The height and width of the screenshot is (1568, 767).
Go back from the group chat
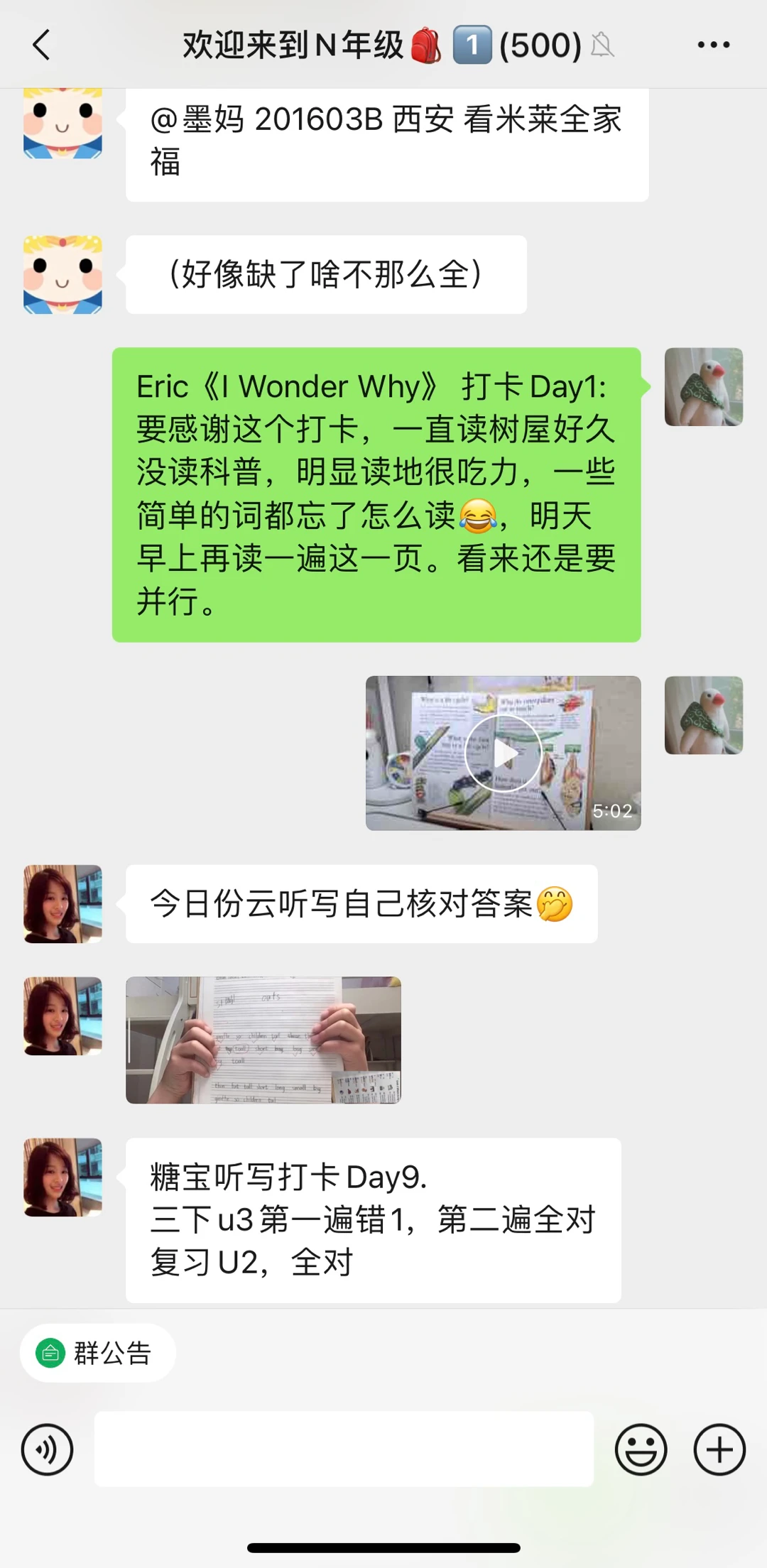(x=42, y=45)
